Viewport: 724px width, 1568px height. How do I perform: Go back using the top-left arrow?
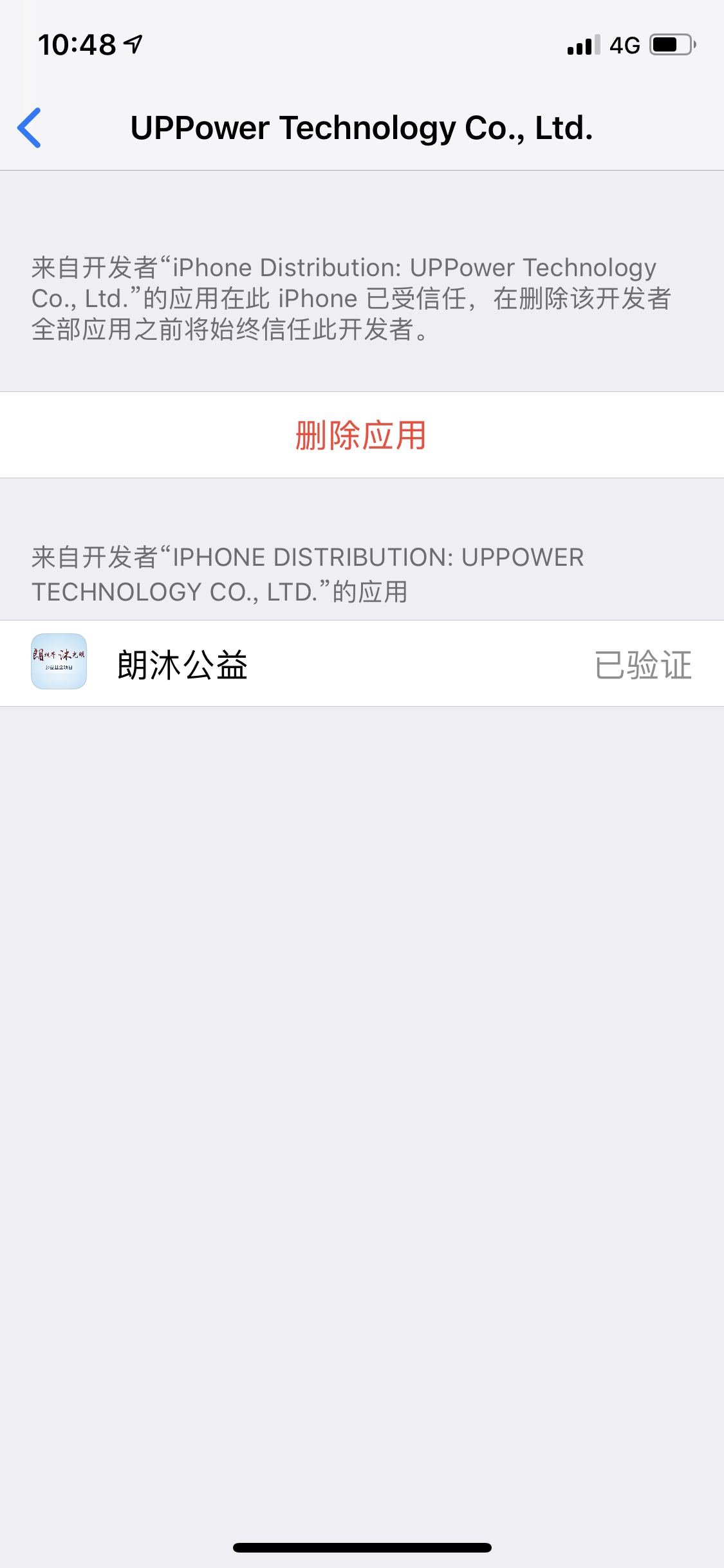30,127
